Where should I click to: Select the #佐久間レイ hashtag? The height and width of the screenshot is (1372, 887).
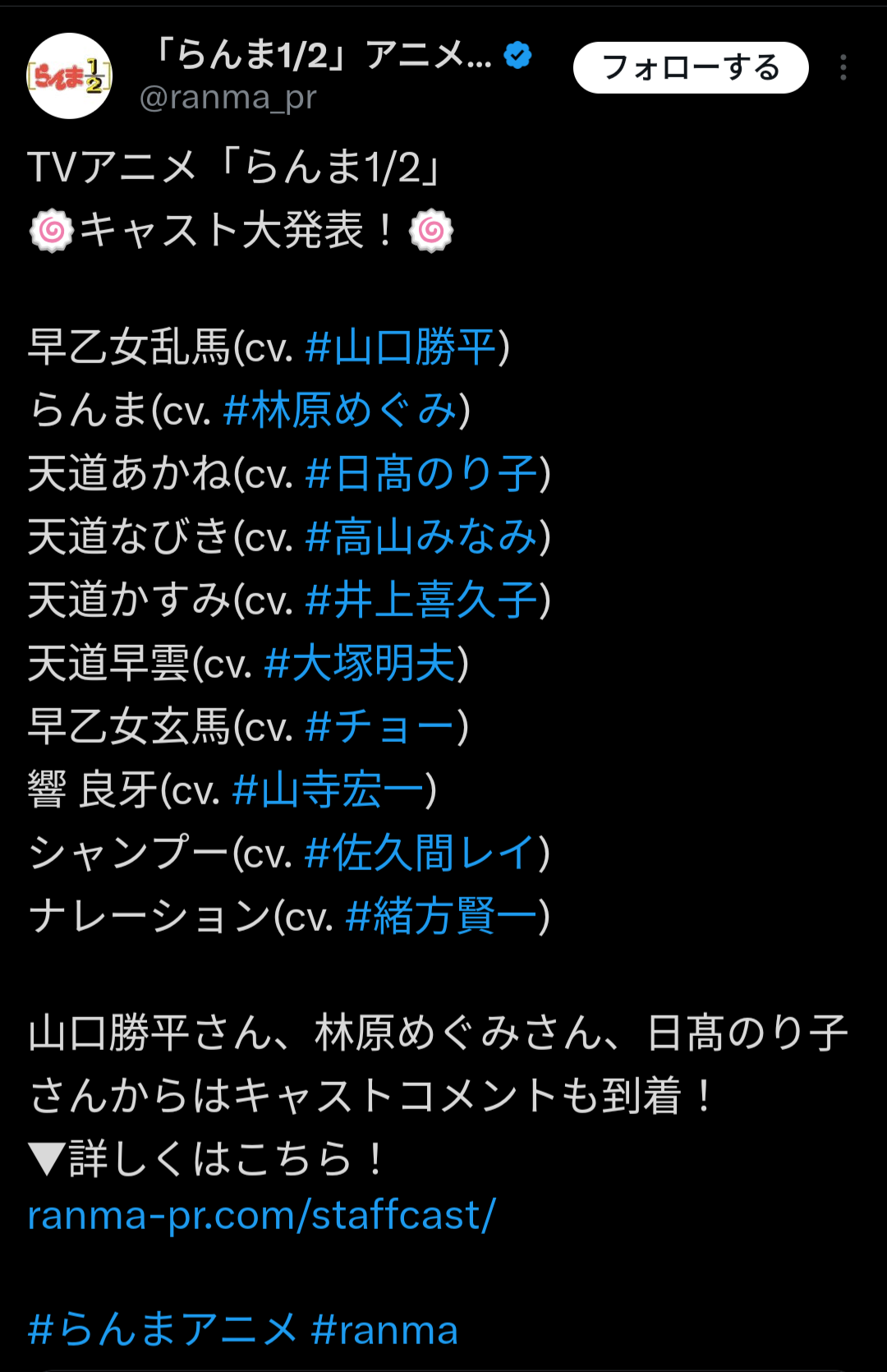[x=421, y=853]
